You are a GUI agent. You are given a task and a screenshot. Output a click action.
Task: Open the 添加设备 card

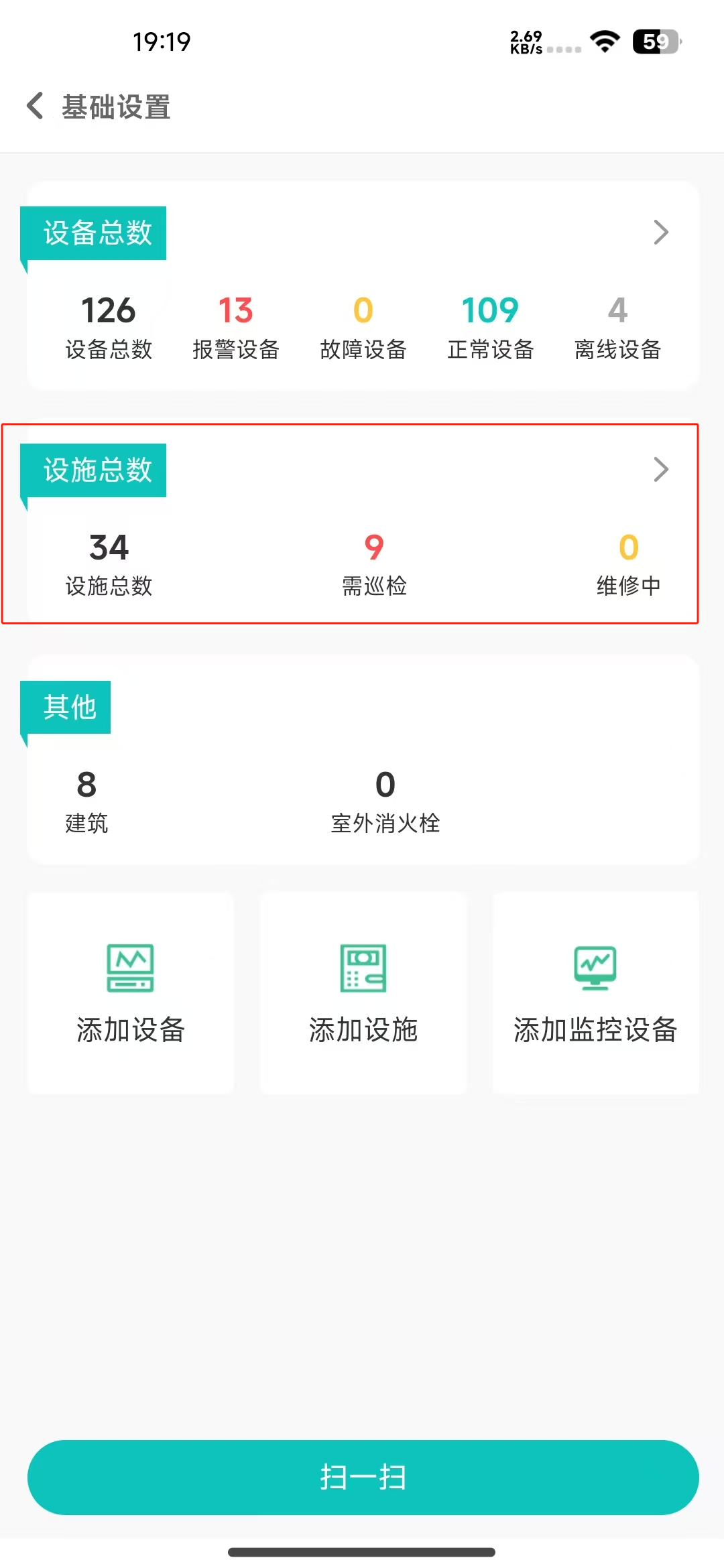coord(131,992)
